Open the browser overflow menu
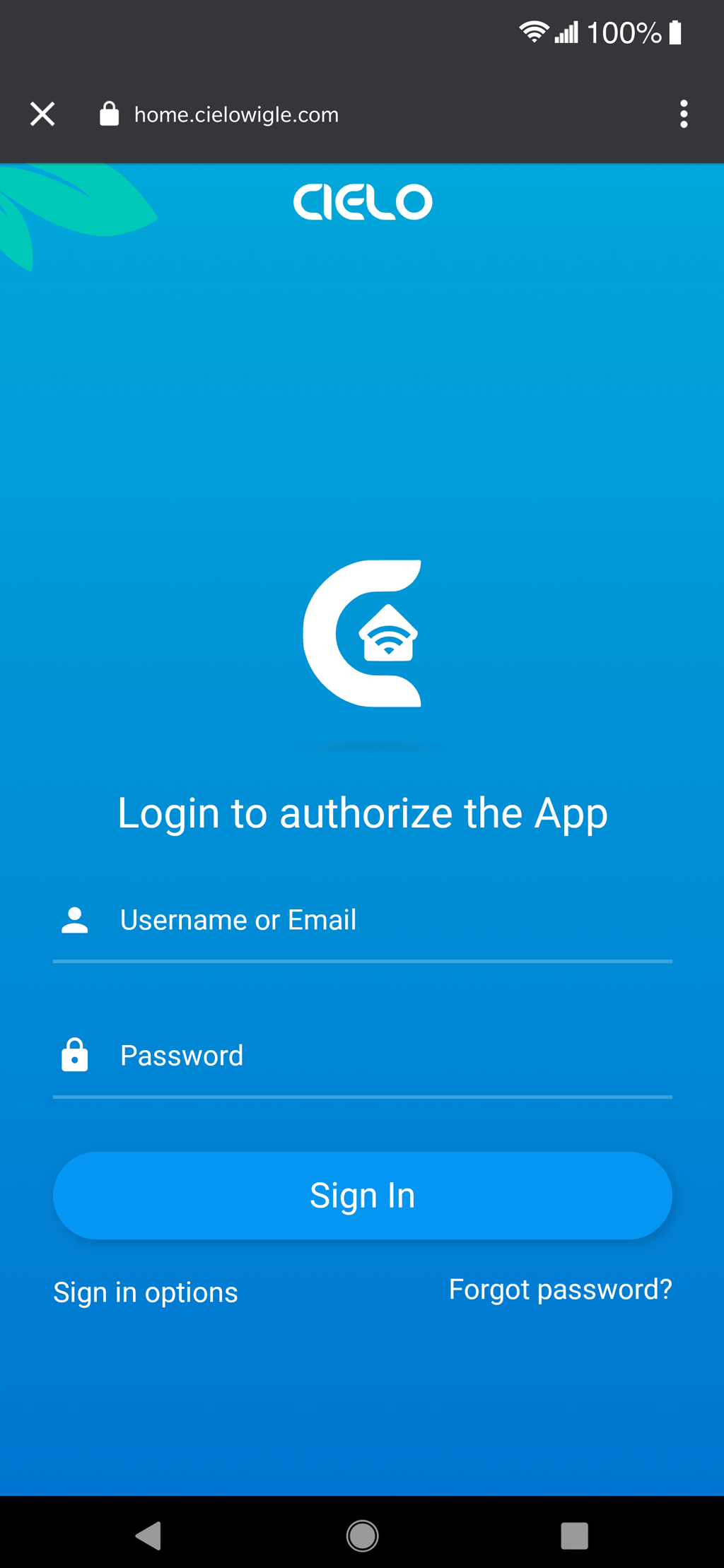Screen dimensions: 724x1568 click(x=683, y=114)
